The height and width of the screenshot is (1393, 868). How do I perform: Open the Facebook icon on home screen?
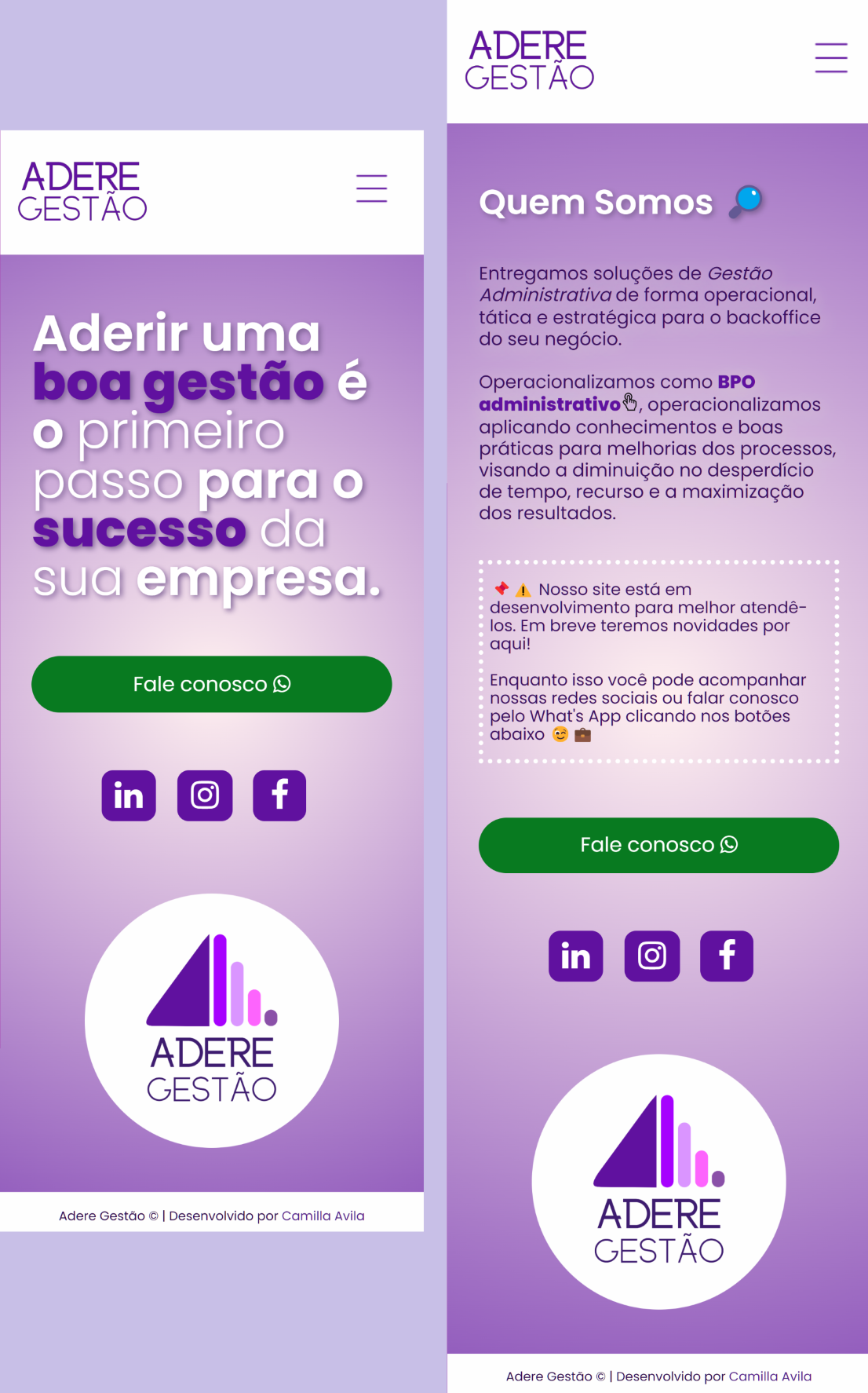coord(279,795)
